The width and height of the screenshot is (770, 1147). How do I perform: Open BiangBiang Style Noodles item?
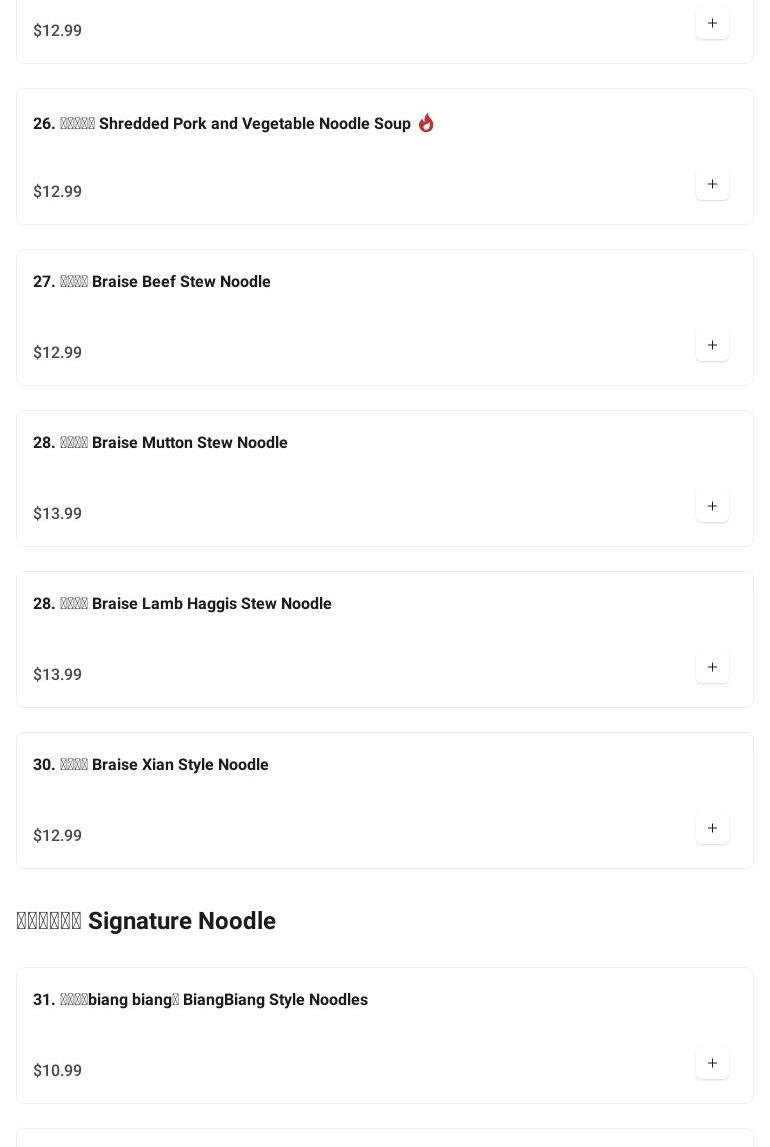click(x=274, y=1000)
